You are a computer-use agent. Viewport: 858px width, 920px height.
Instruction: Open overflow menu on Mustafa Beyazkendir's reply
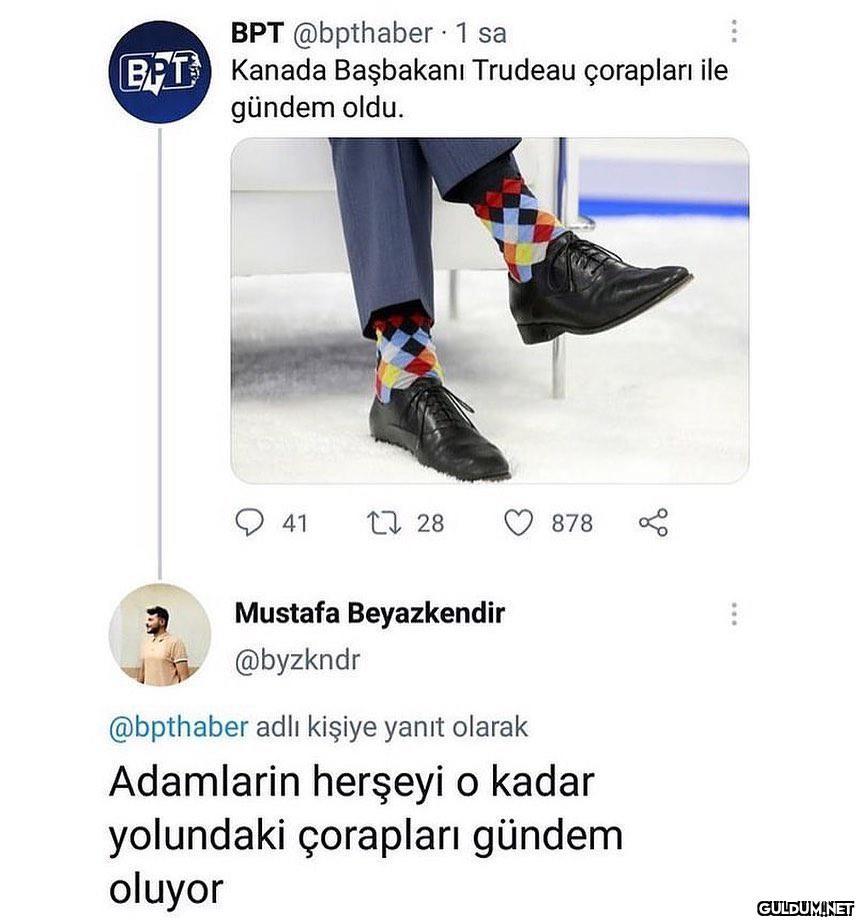tap(733, 614)
